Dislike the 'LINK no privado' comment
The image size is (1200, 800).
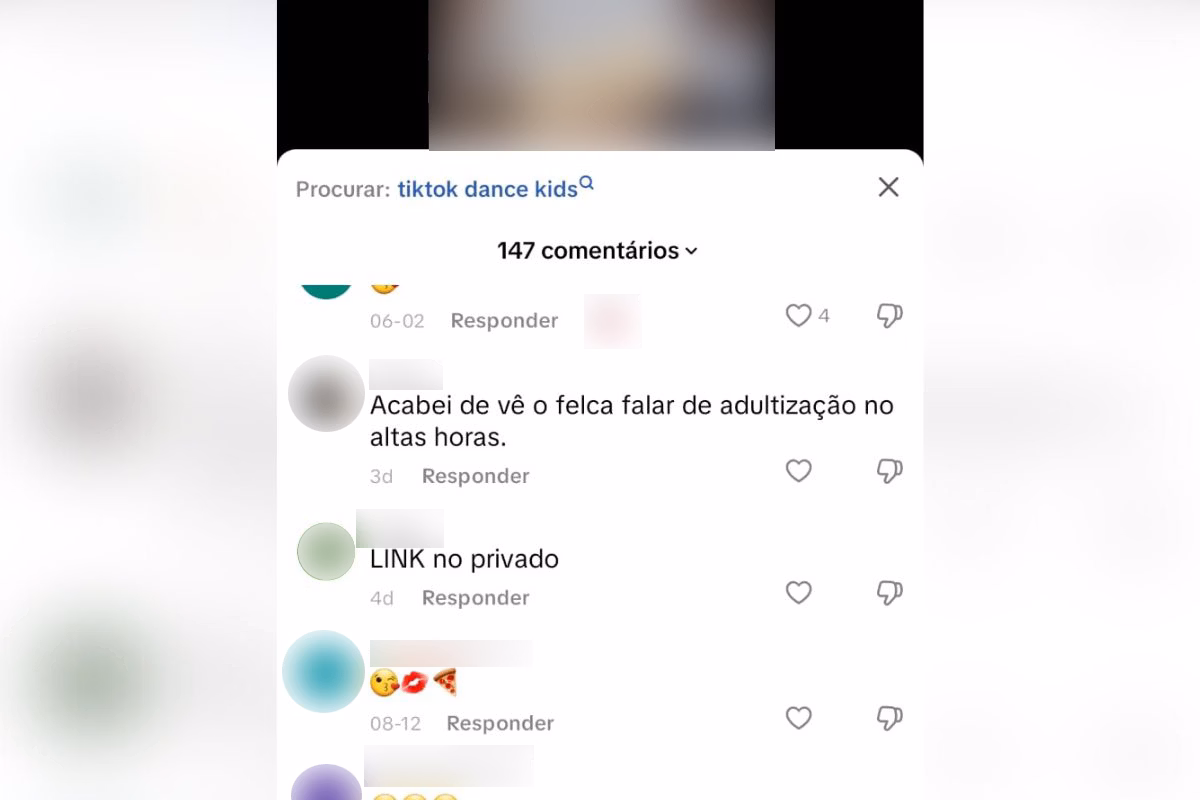(889, 593)
